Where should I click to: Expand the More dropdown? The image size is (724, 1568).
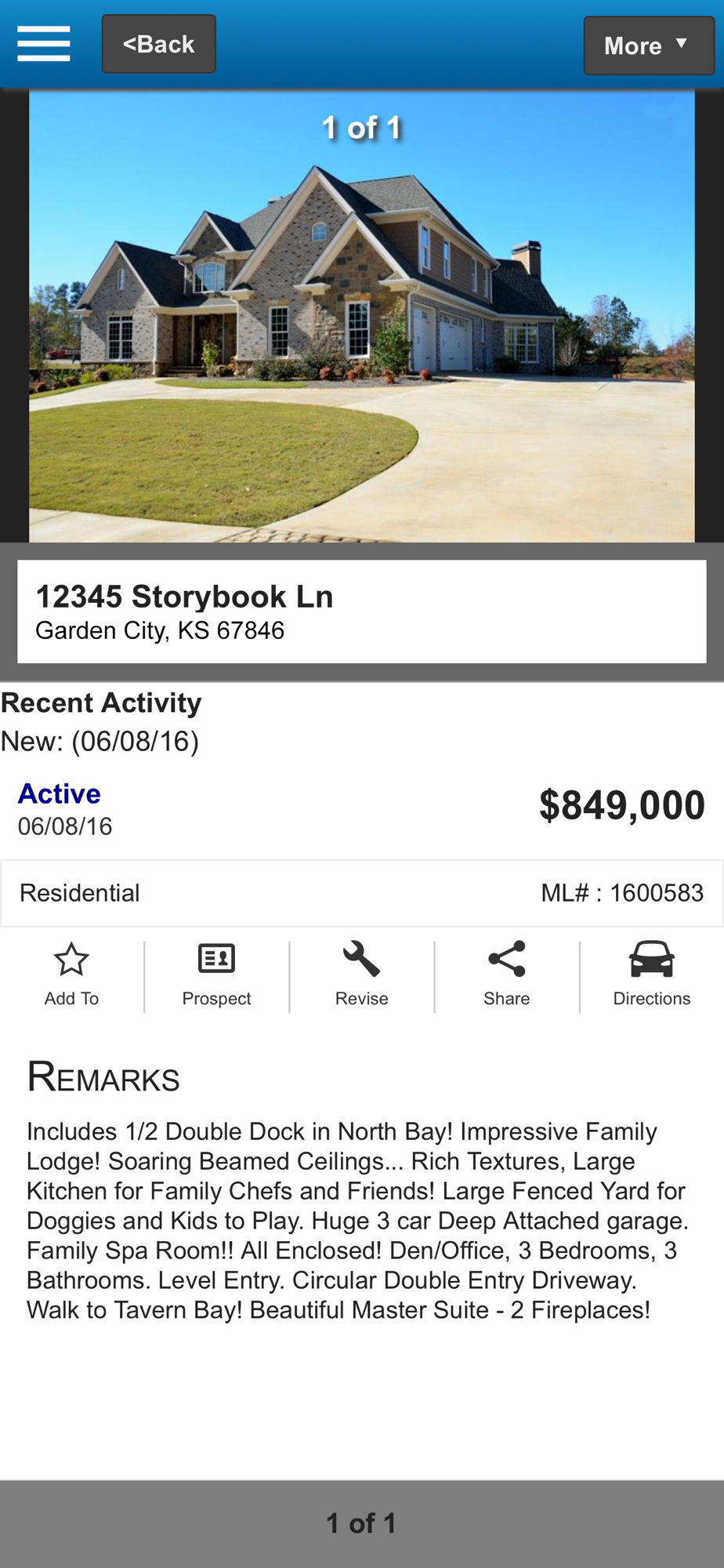tap(648, 45)
